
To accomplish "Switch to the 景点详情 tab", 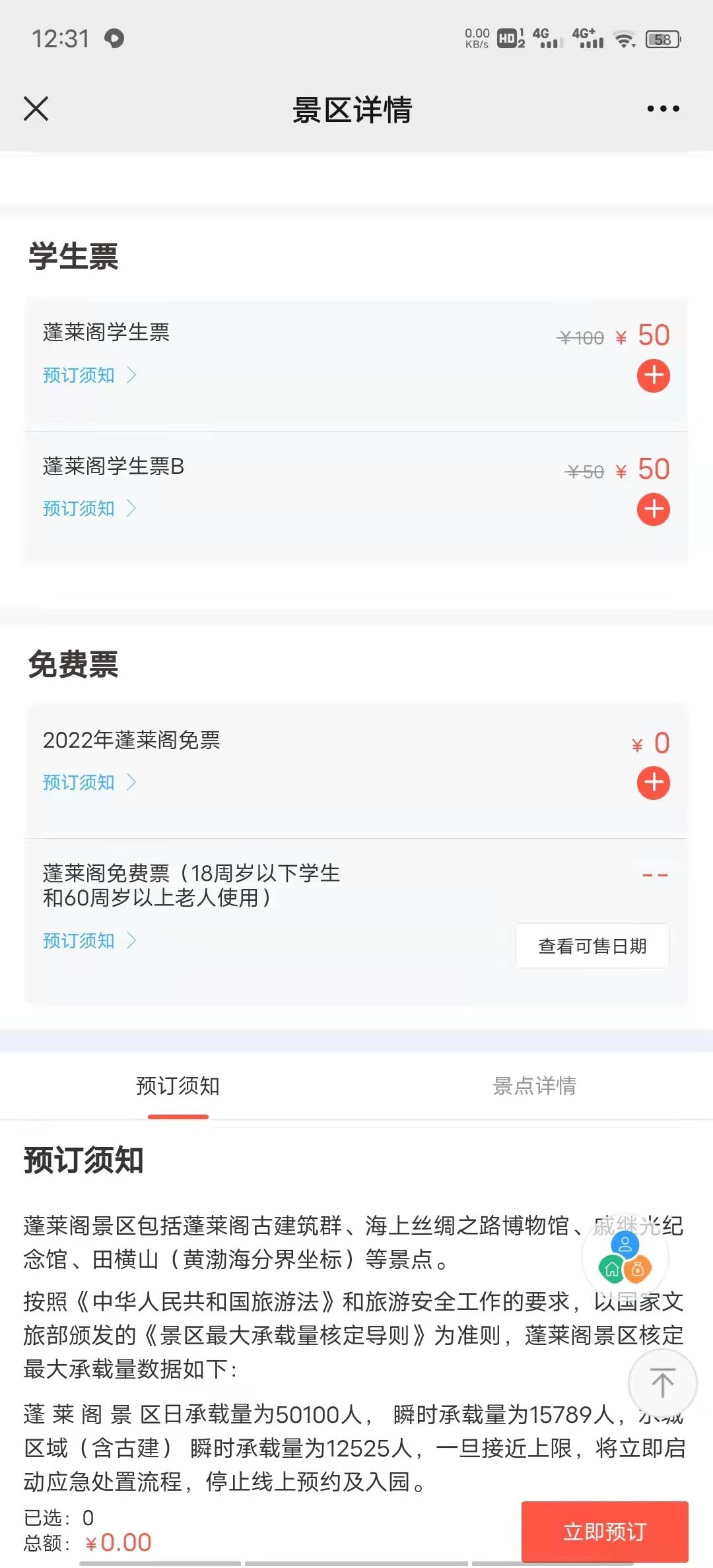I will [x=536, y=1086].
